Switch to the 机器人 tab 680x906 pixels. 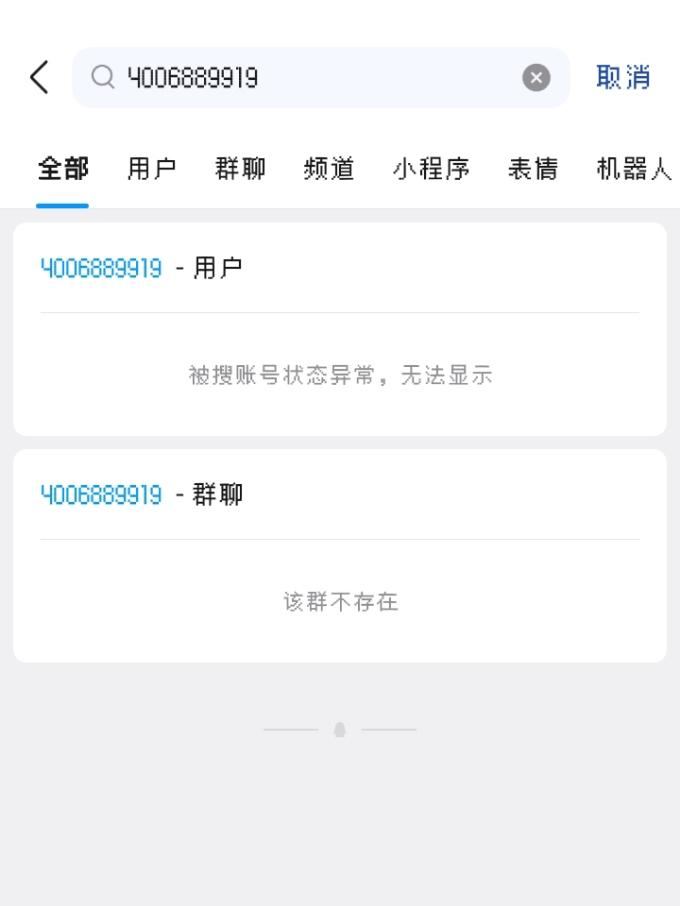coord(634,169)
